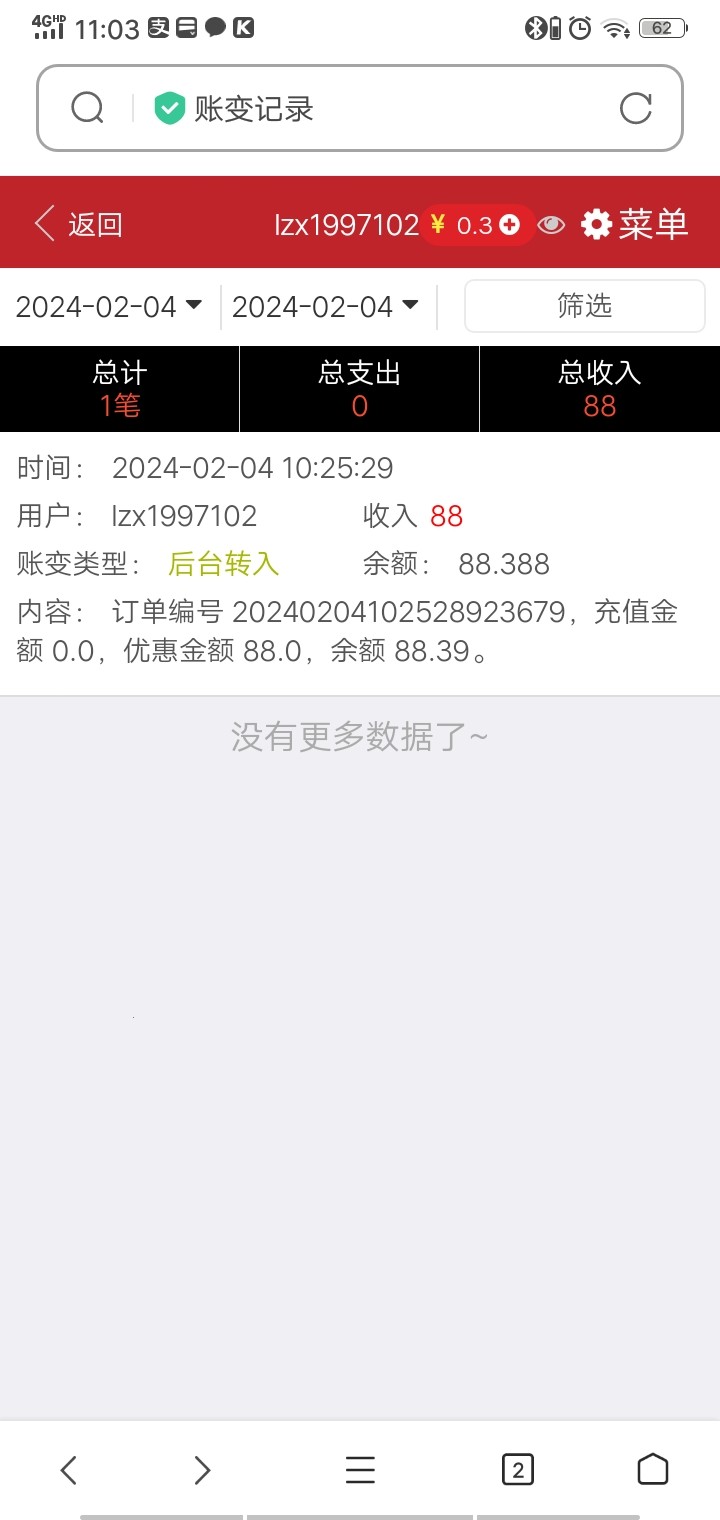
Task: Open the start date dropdown
Action: pos(110,306)
